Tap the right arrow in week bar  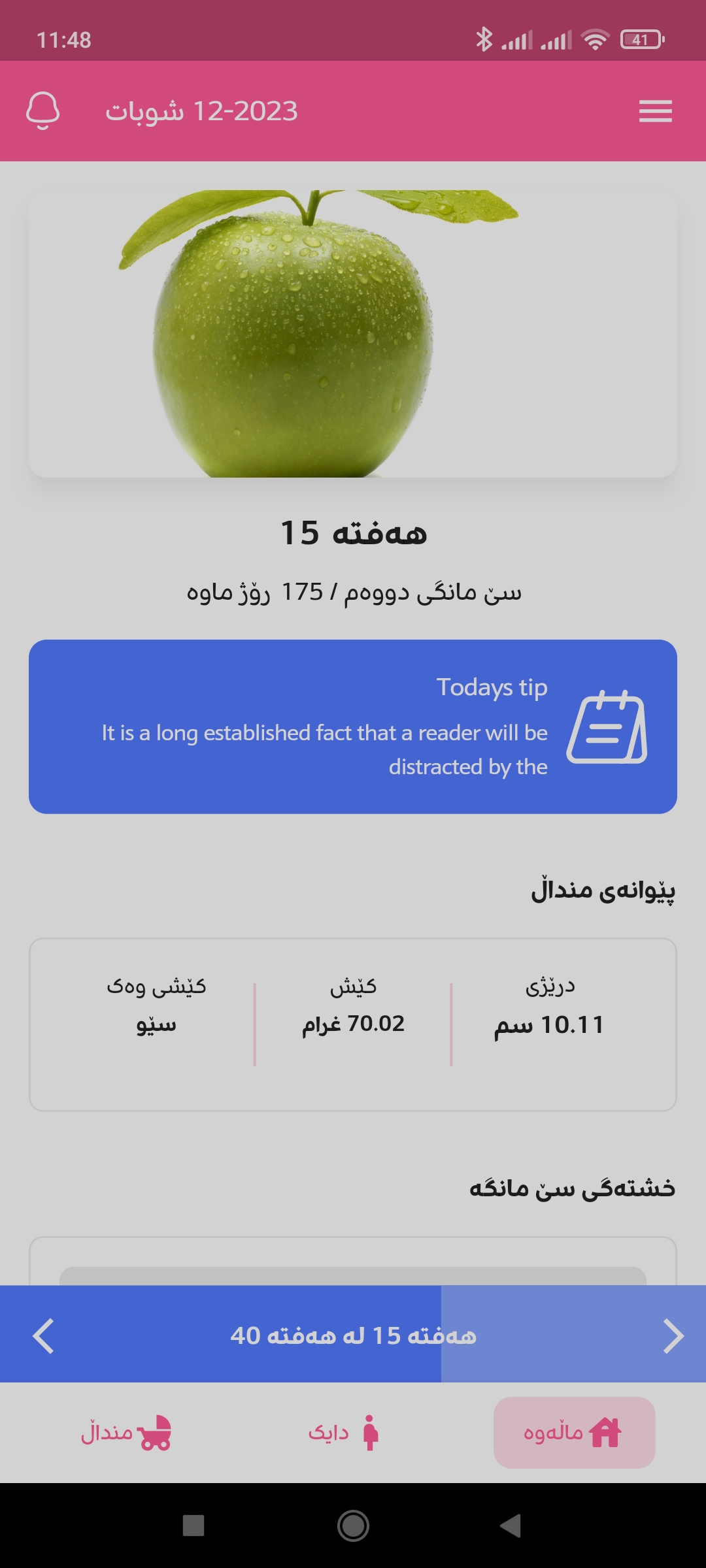point(673,1335)
